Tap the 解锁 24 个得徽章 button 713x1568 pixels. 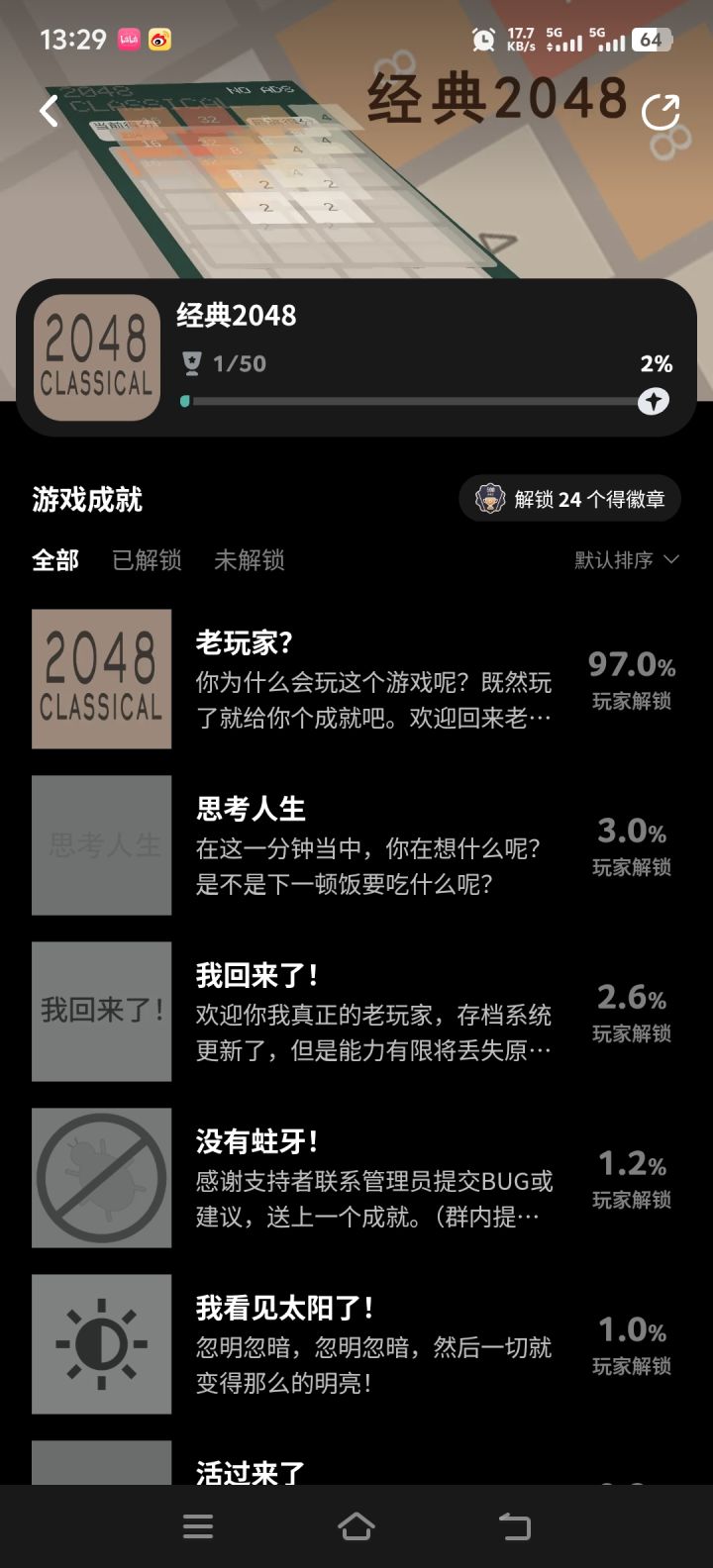coord(569,499)
